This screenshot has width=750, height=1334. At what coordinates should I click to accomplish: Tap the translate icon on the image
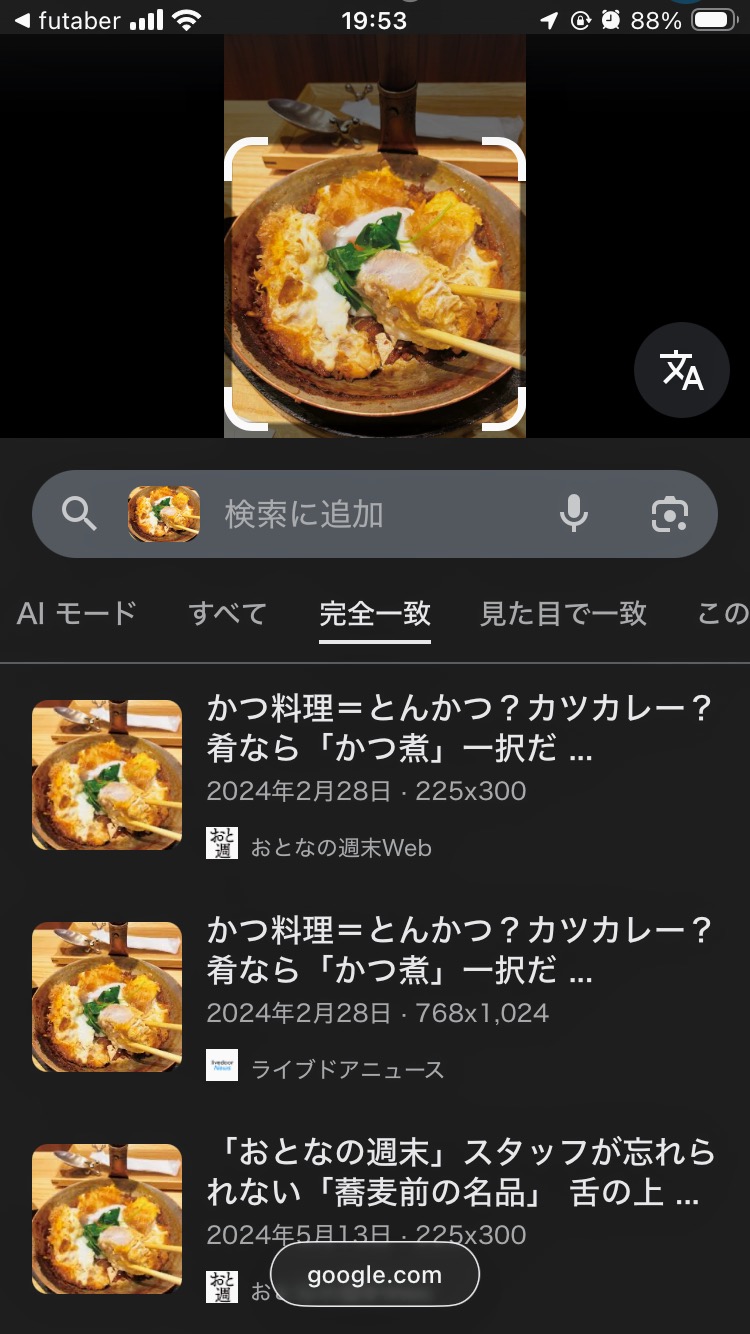pos(681,371)
